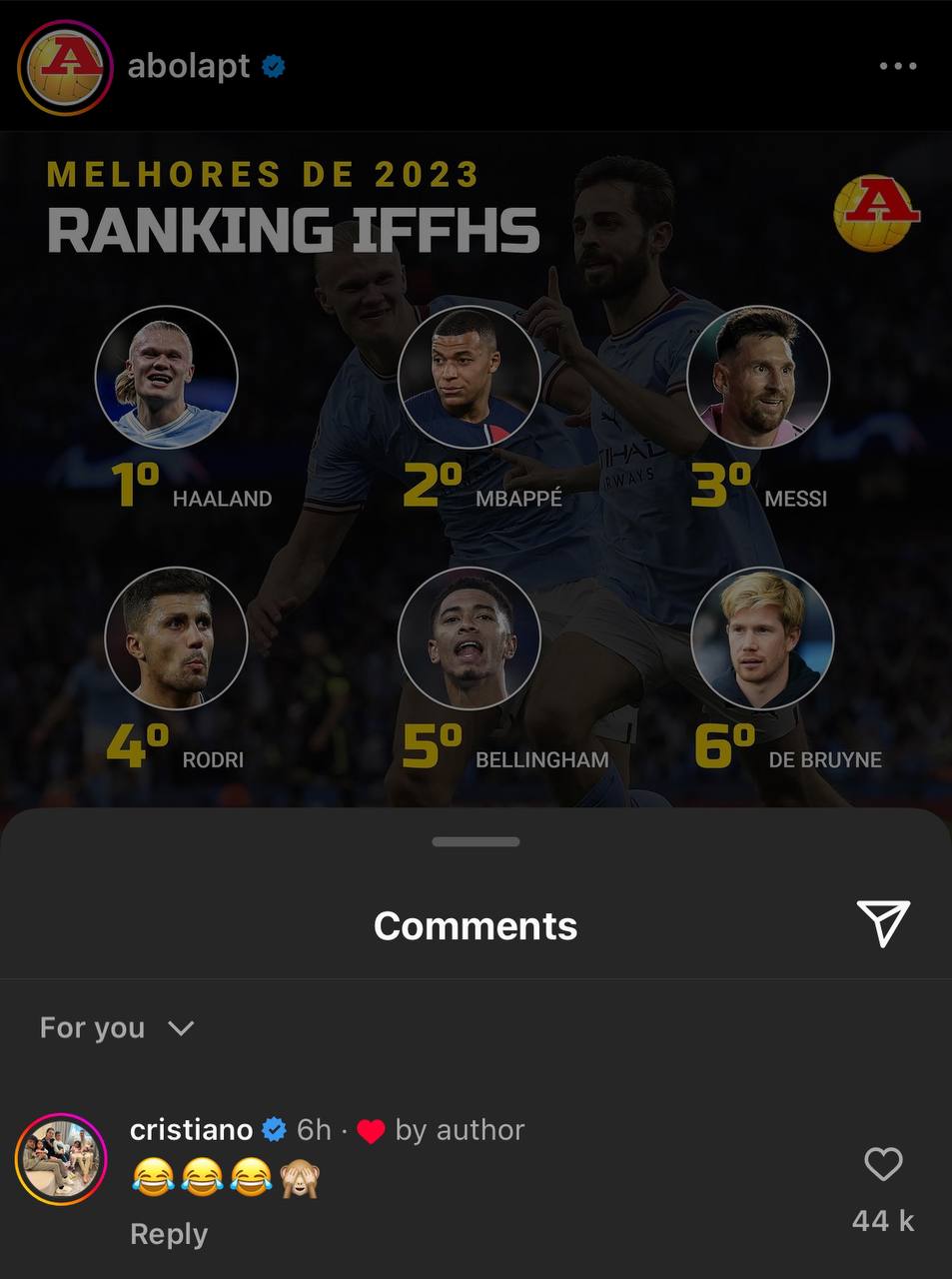Share the post via paper plane icon
952x1279 pixels.
[x=883, y=923]
